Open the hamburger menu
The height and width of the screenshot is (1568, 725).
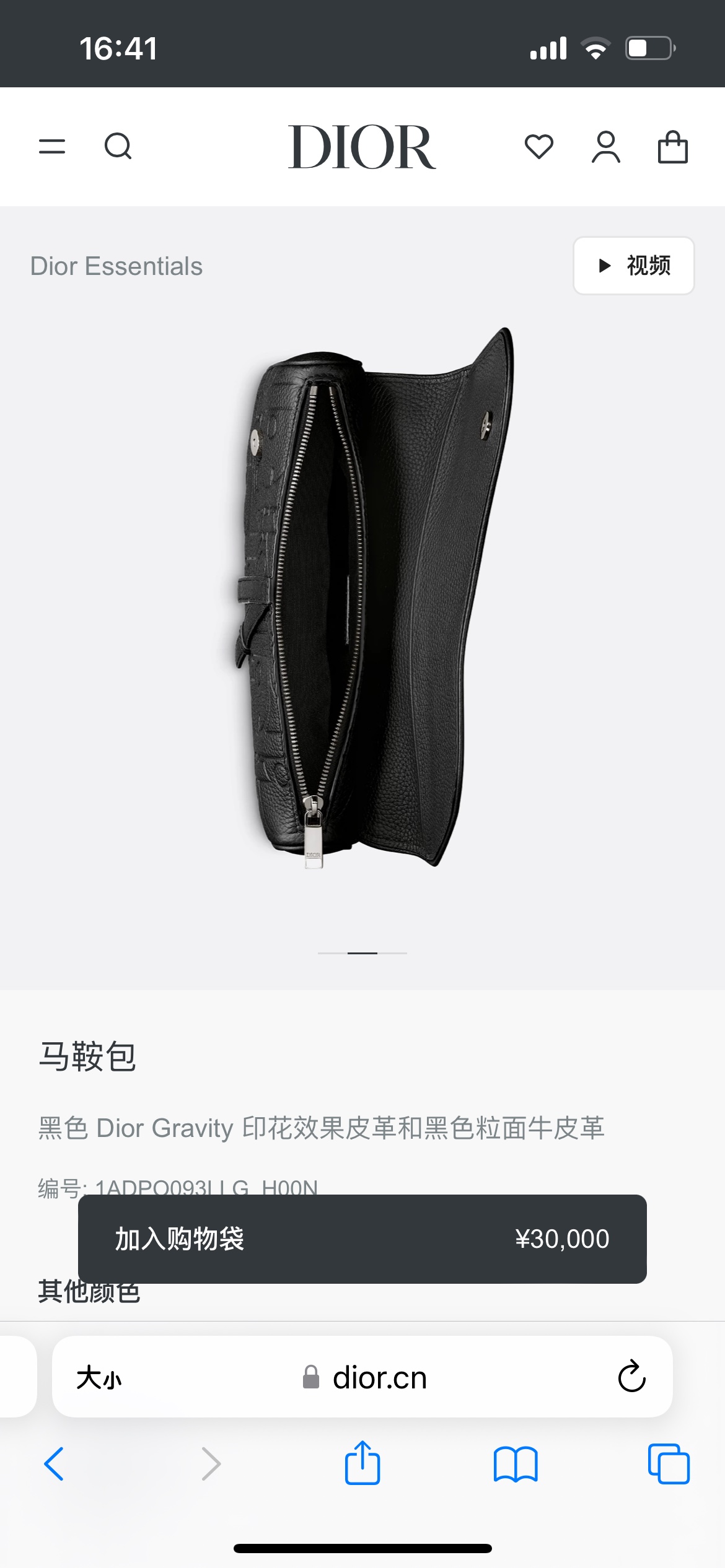(52, 147)
